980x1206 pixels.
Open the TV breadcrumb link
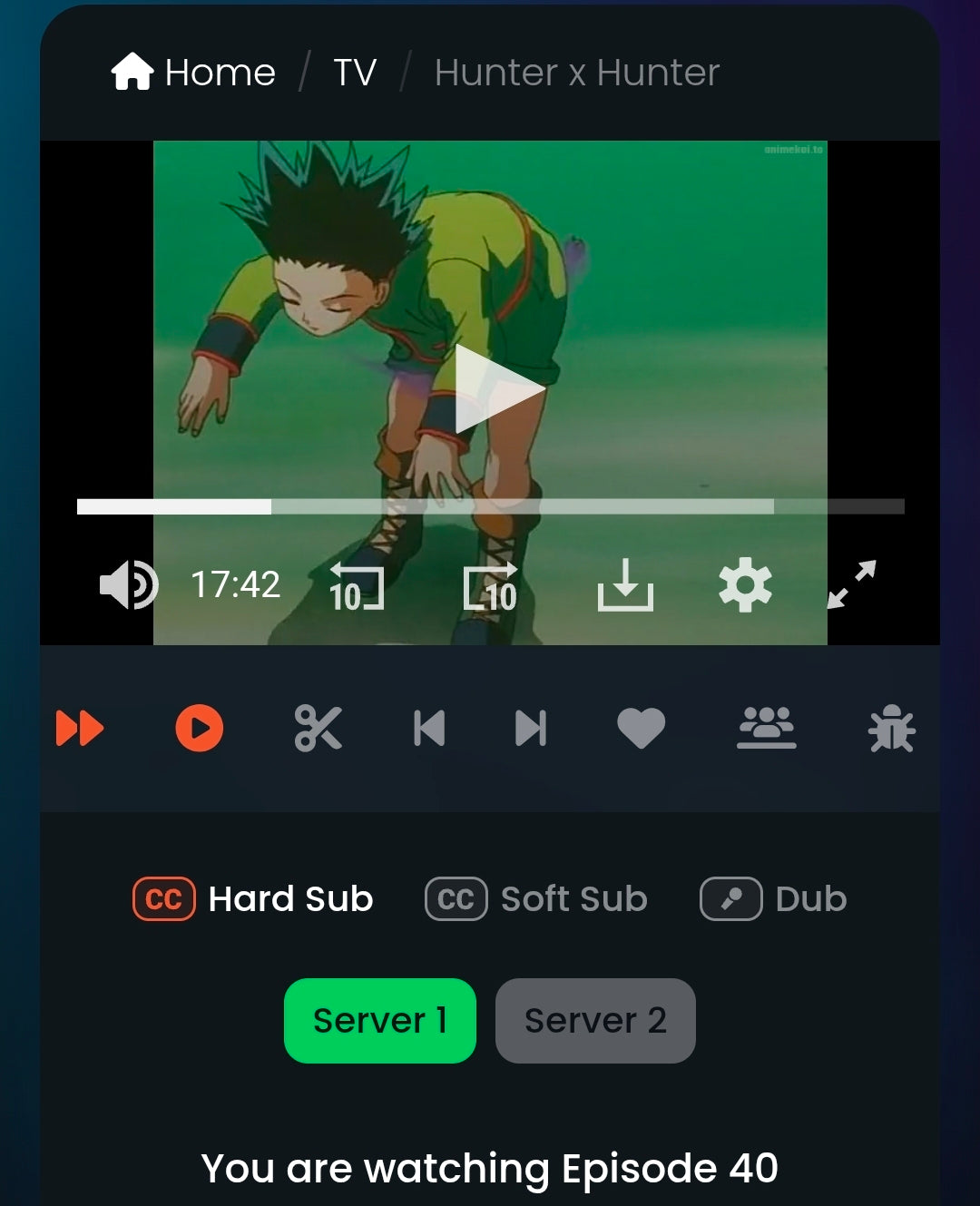pyautogui.click(x=355, y=73)
